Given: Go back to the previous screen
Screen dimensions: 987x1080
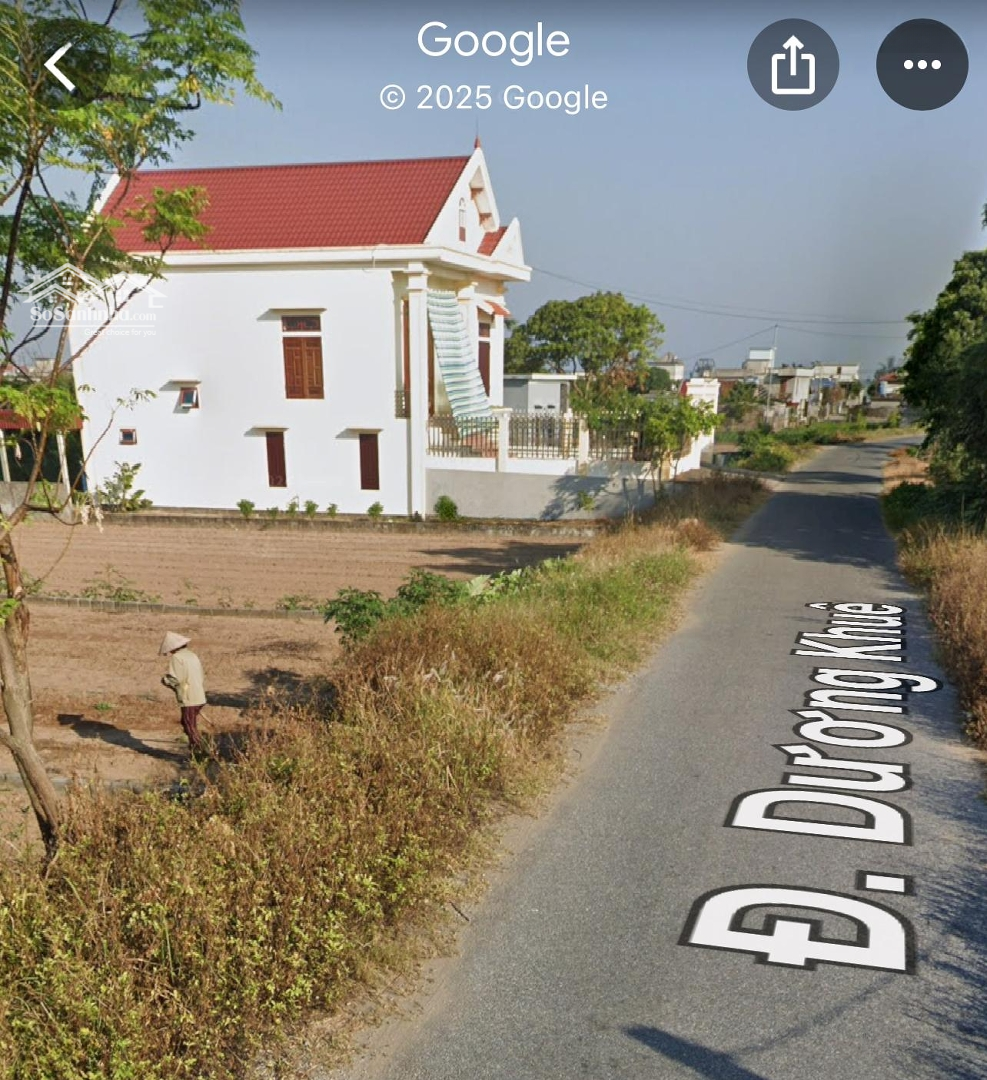Looking at the screenshot, I should (60, 66).
